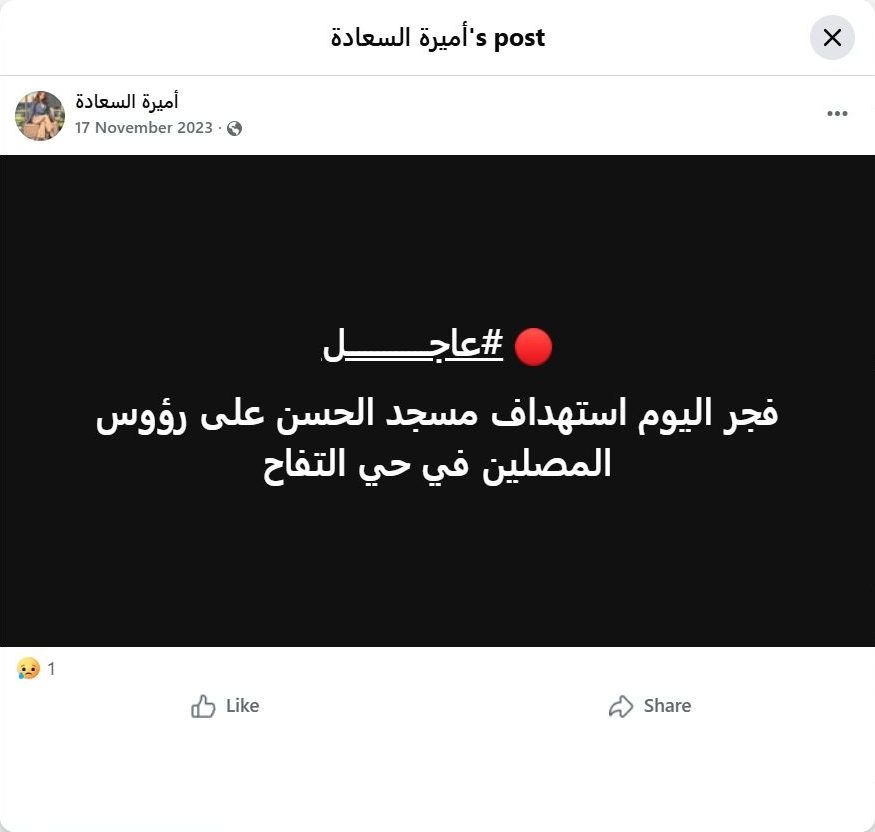Open the 17 November 2023 timestamp link
The height and width of the screenshot is (832, 875).
144,128
